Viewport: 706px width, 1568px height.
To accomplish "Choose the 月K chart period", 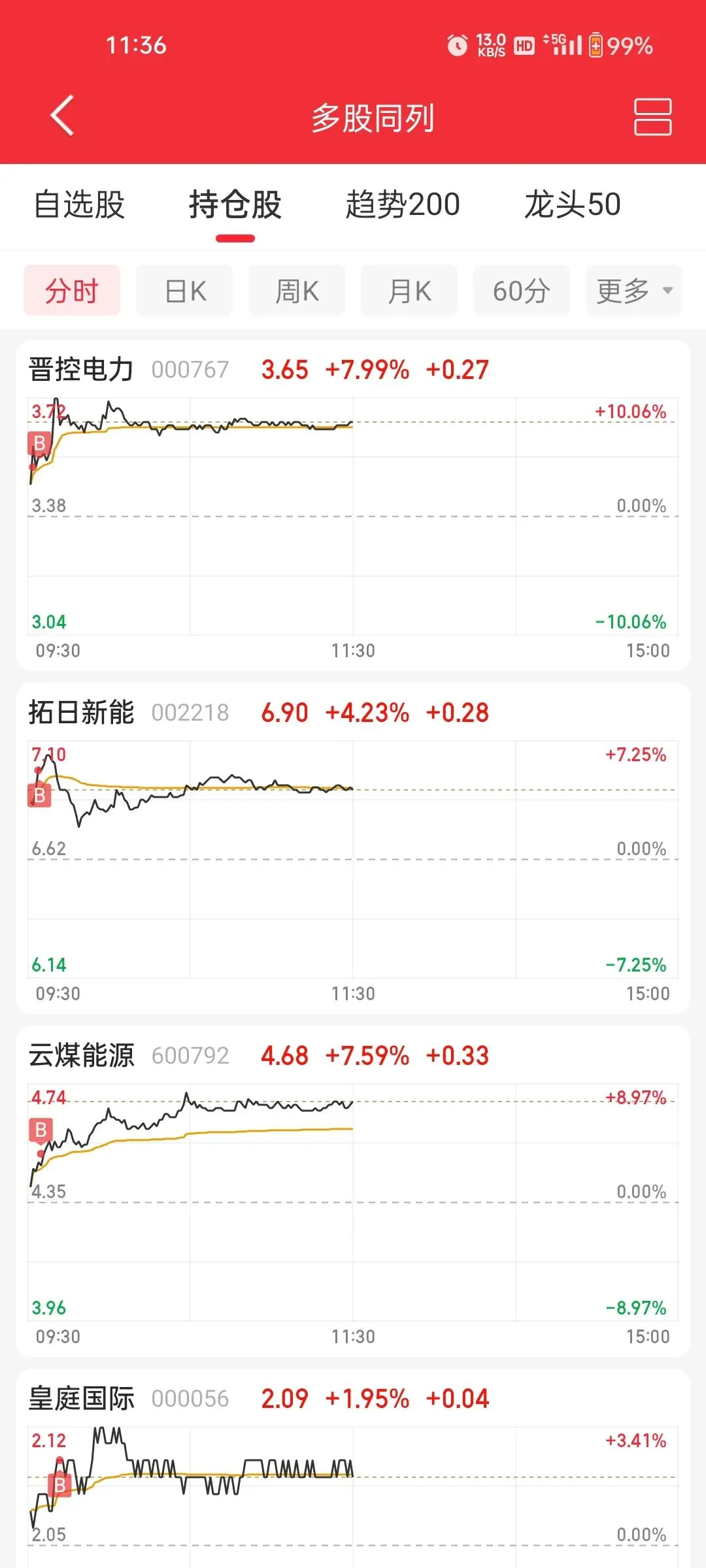I will tap(409, 291).
